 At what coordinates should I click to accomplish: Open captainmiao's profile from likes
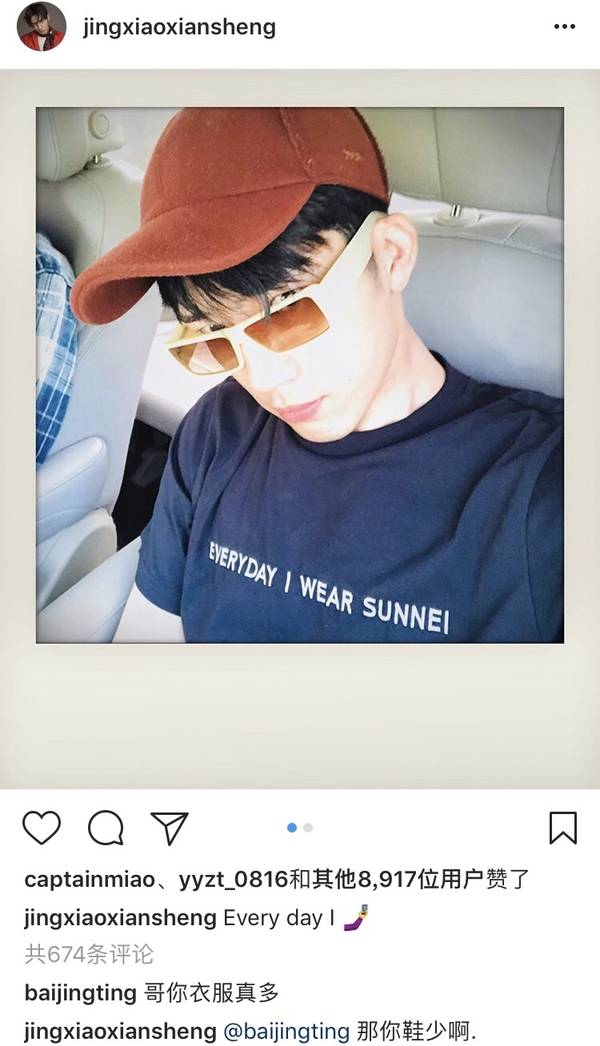click(x=88, y=880)
